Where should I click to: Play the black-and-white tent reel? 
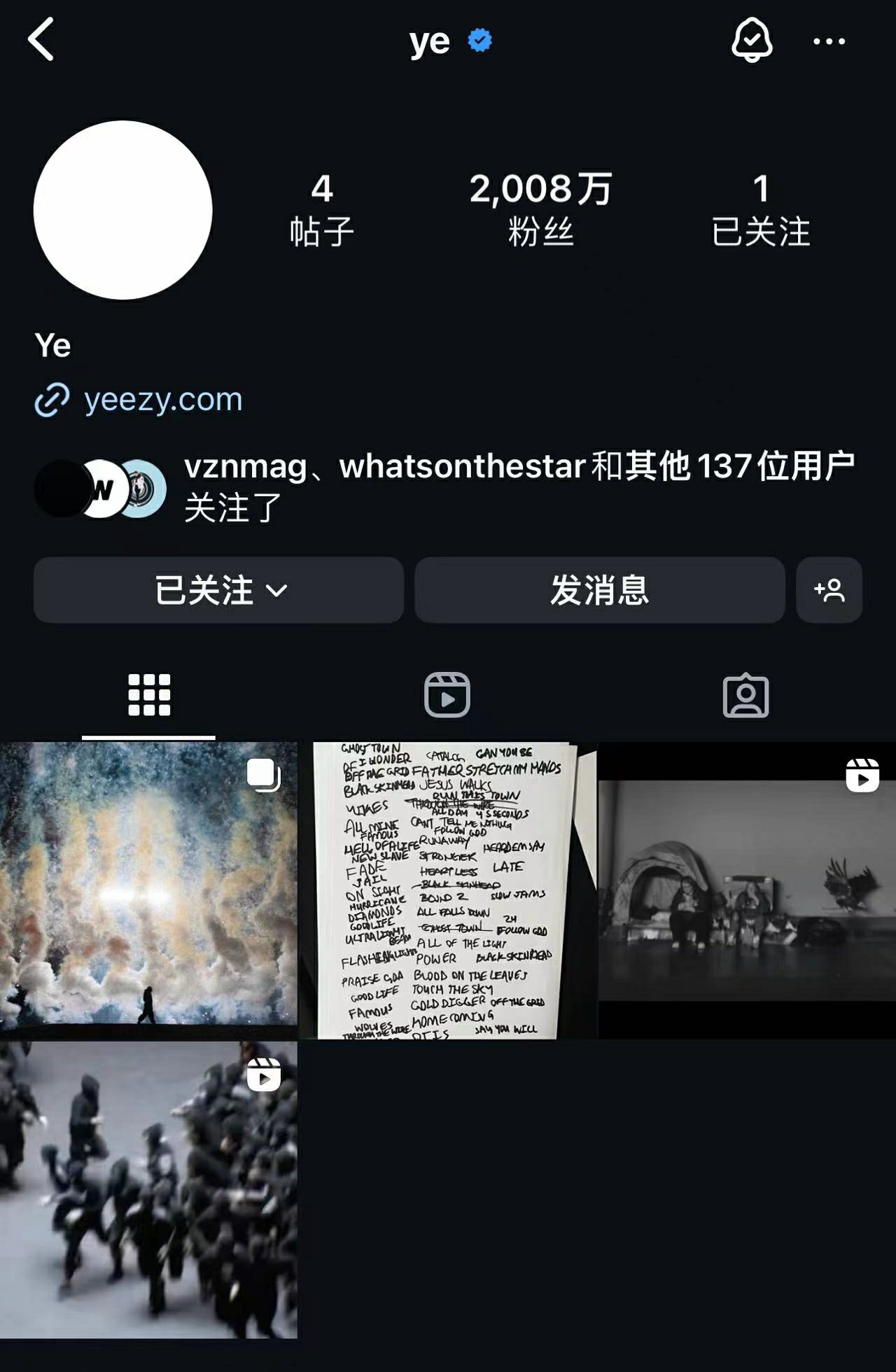tap(747, 890)
